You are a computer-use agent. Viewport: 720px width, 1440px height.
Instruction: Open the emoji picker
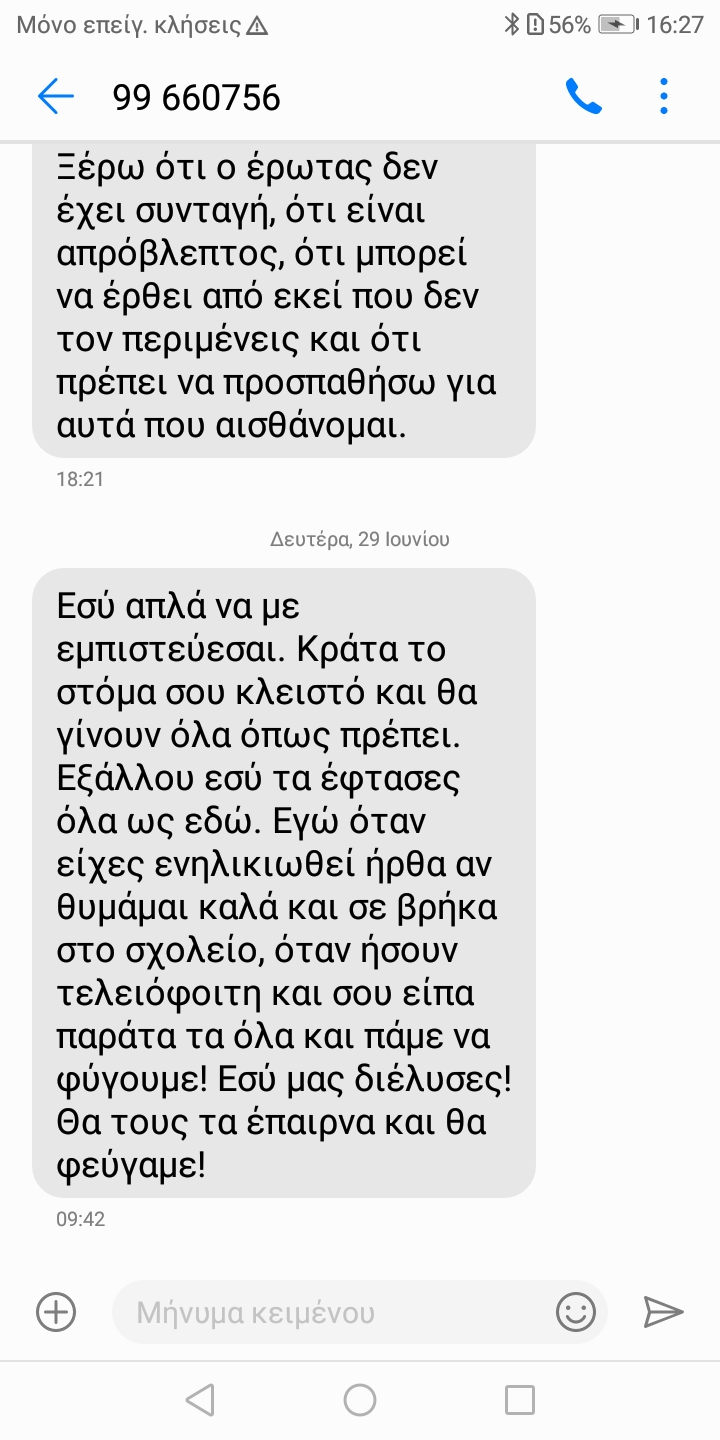pos(575,1311)
